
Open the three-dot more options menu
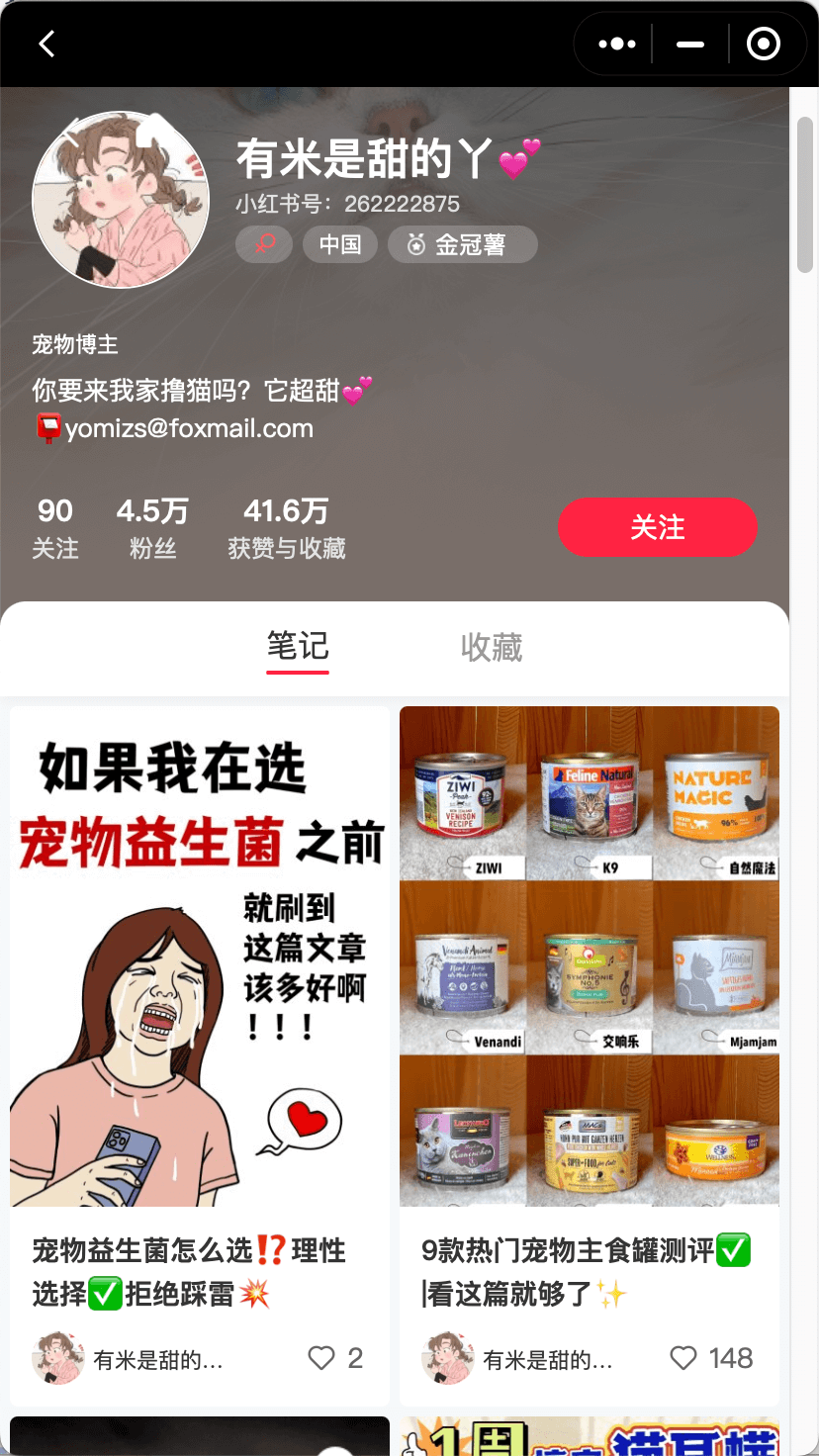point(616,44)
